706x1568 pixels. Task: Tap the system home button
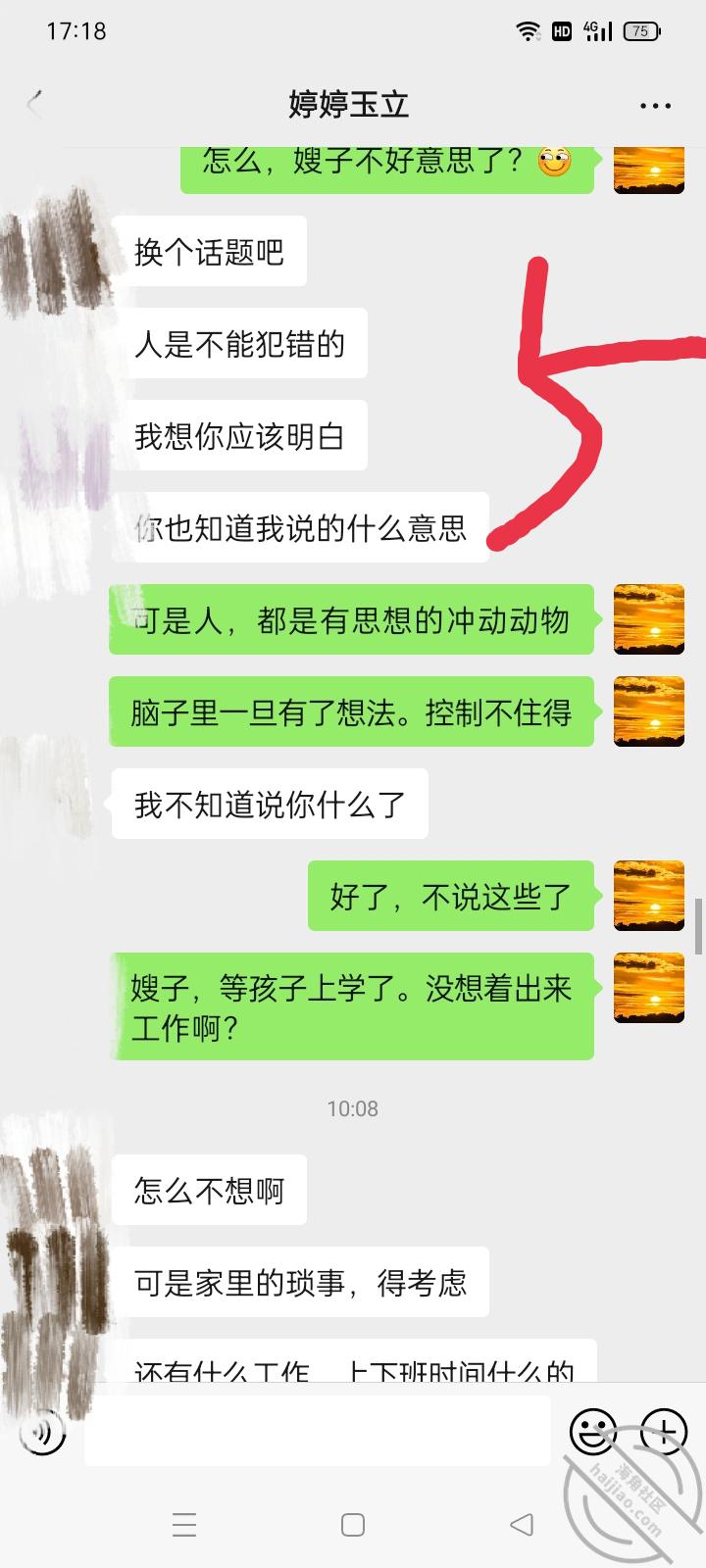coord(353,1524)
